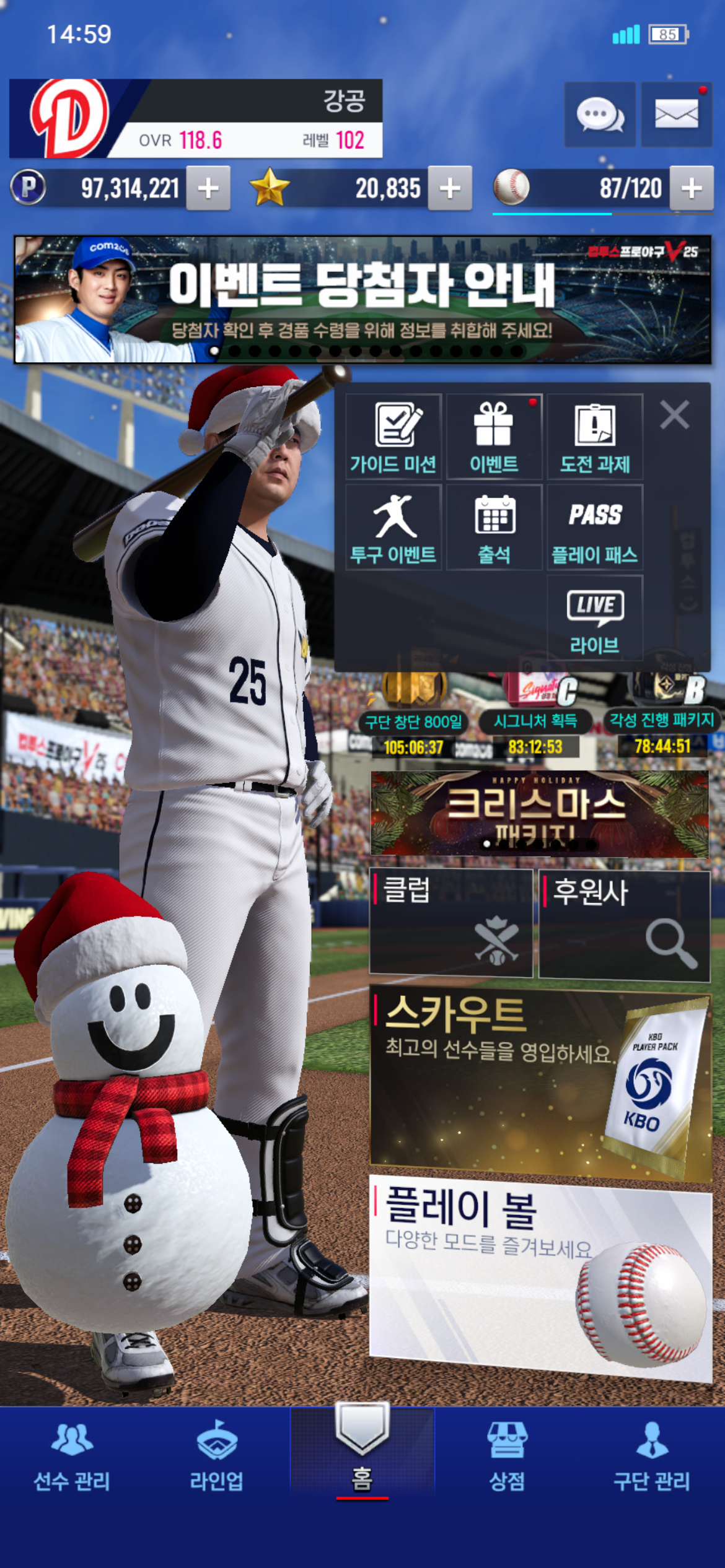Viewport: 725px width, 1568px height.
Task: Open 가이드 미션
Action: coord(393,437)
